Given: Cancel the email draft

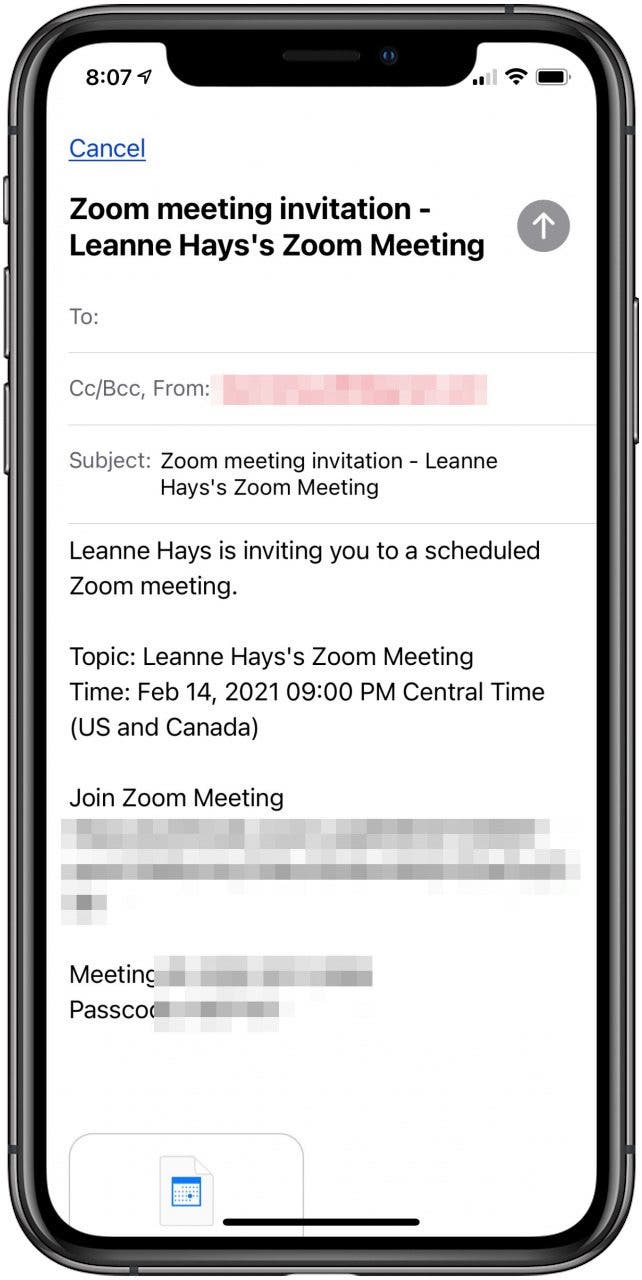Looking at the screenshot, I should point(107,148).
